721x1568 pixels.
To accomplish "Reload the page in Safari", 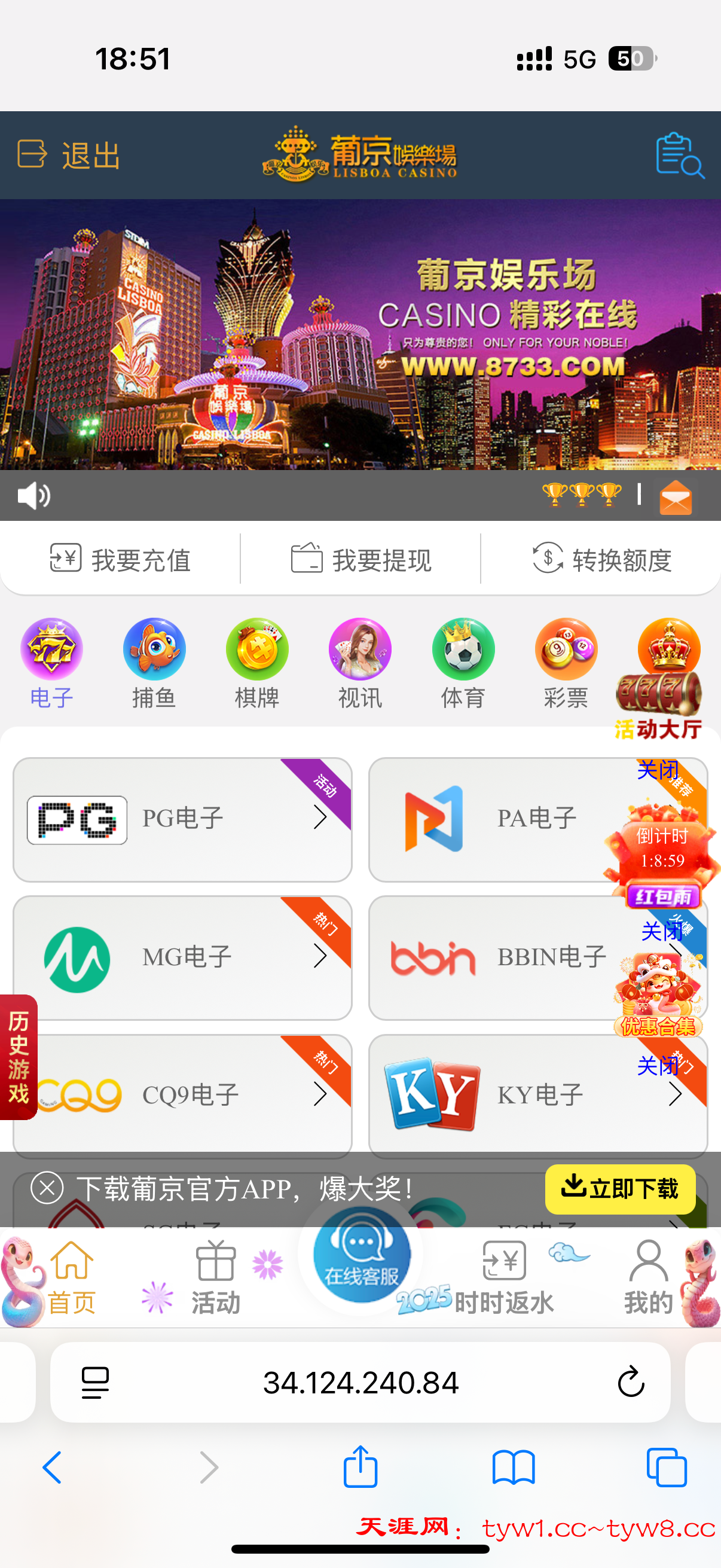I will point(630,1382).
